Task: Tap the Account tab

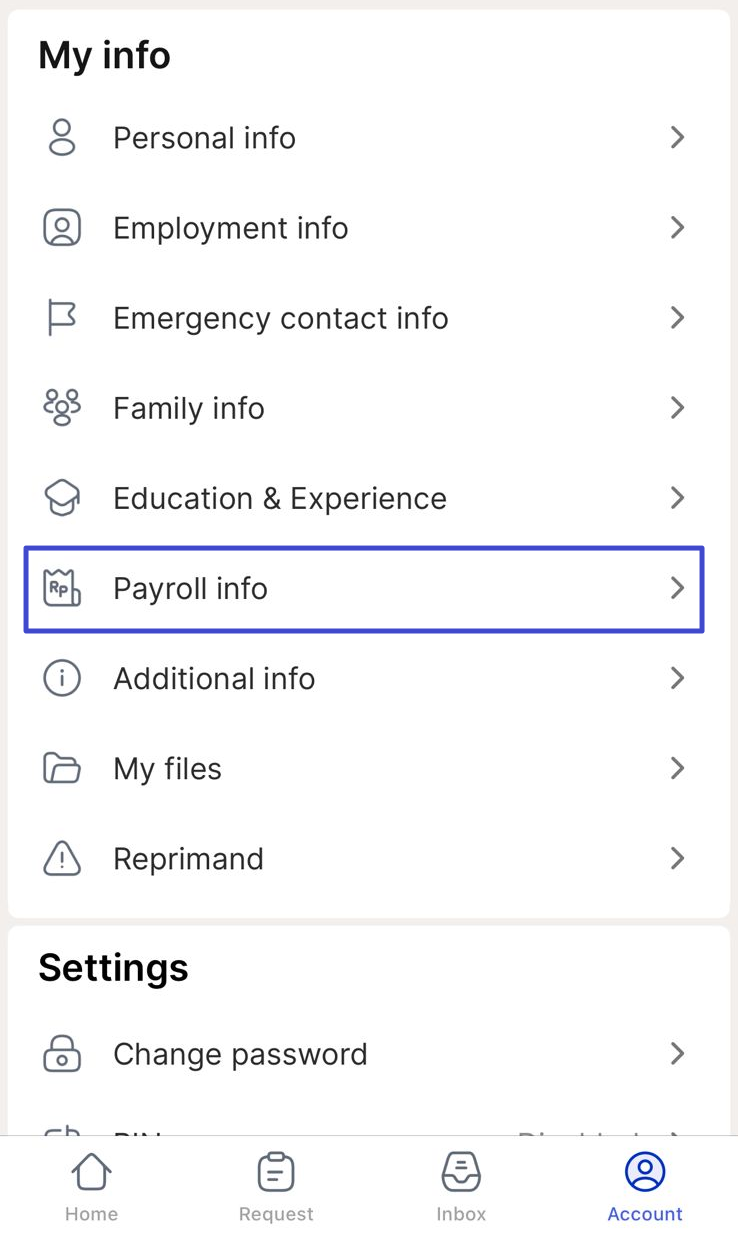Action: coord(645,1187)
